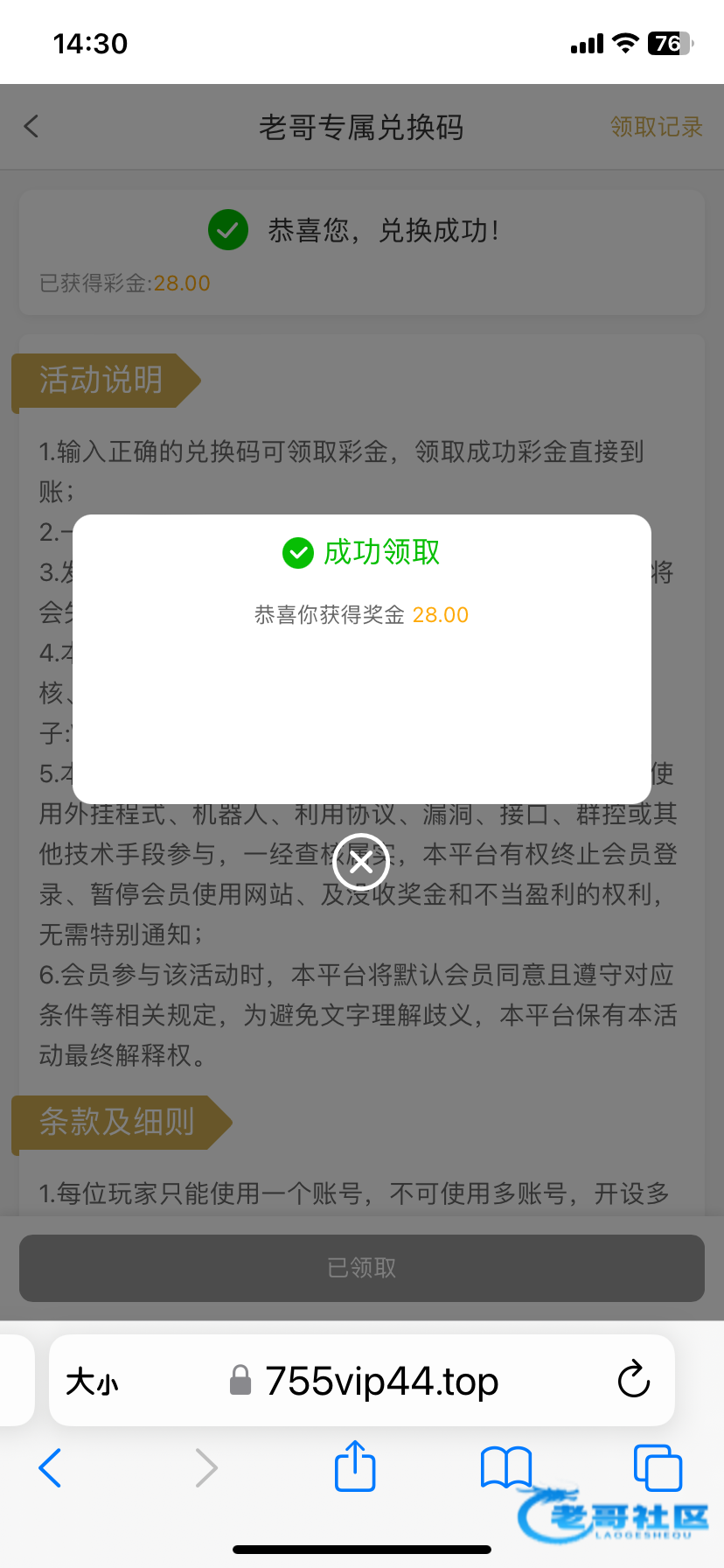724x1568 pixels.
Task: Open the Safari share sheet
Action: click(x=355, y=1466)
